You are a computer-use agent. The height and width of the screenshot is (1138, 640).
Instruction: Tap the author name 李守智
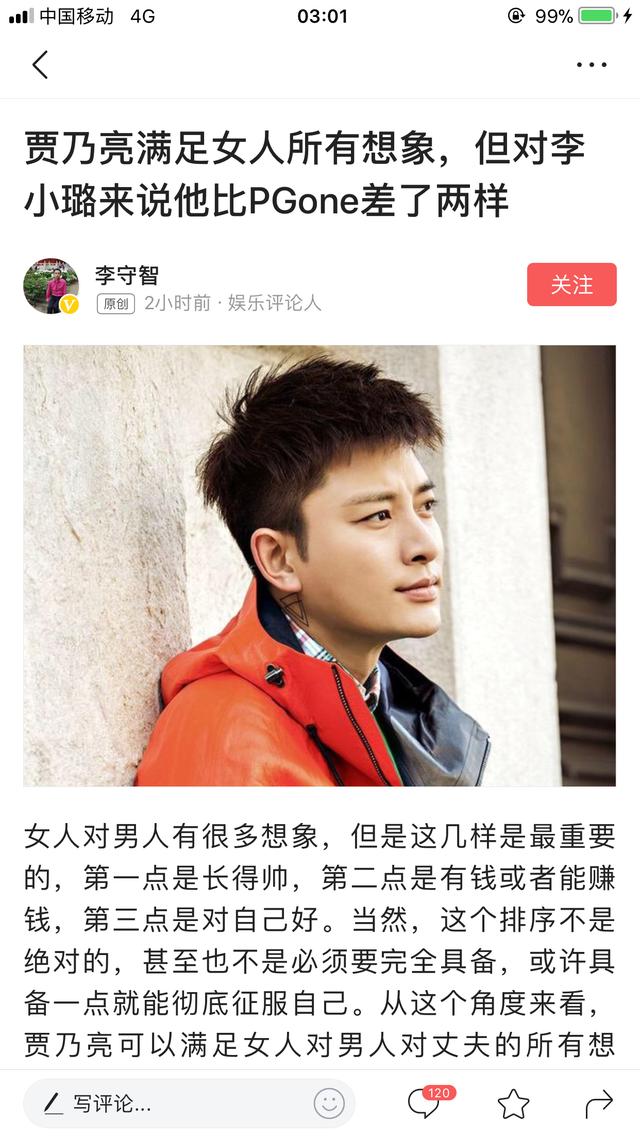coord(126,275)
